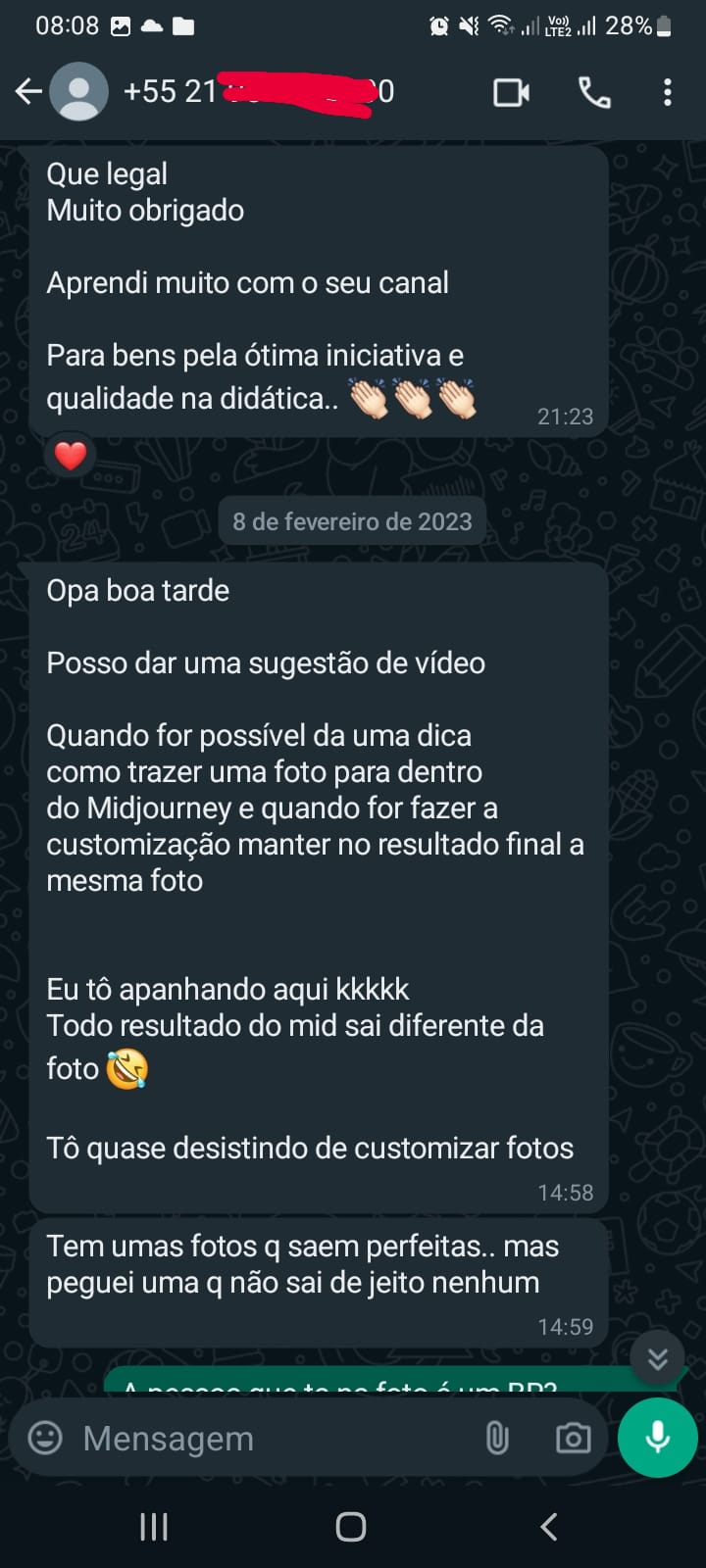The image size is (706, 1568).
Task: Attach a file with the paperclip
Action: [497, 1438]
